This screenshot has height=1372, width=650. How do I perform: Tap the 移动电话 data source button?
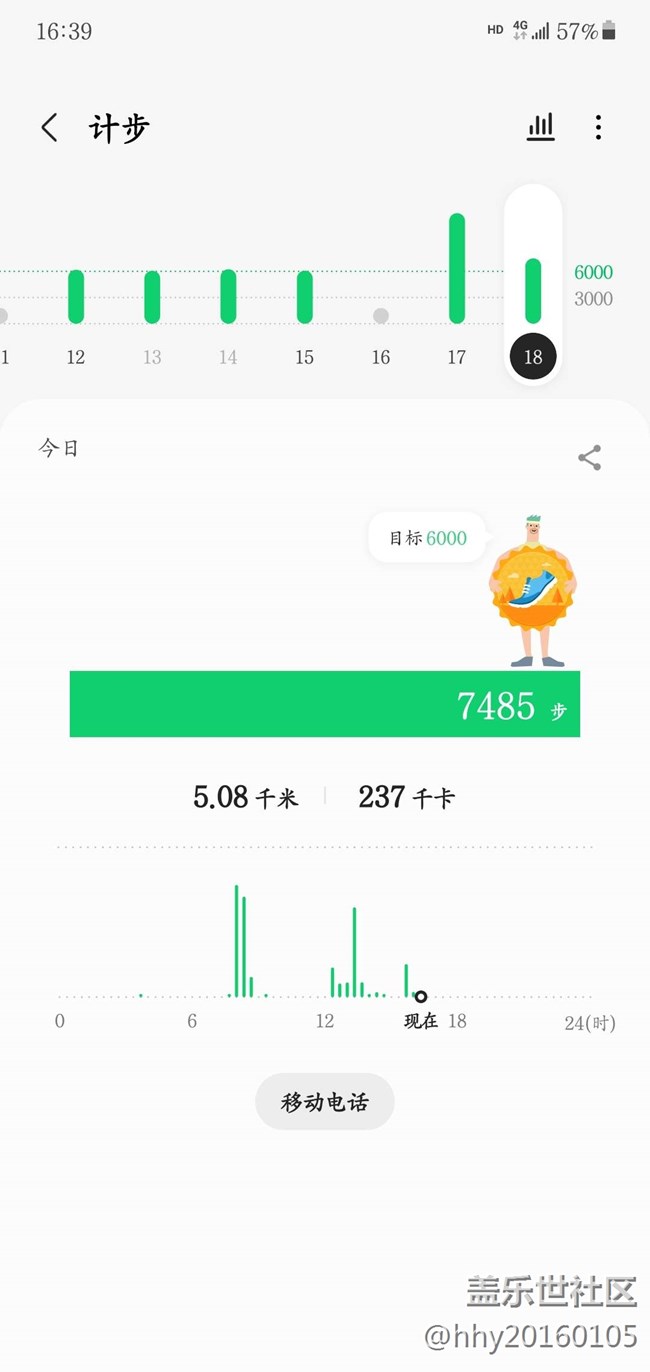pyautogui.click(x=325, y=1102)
